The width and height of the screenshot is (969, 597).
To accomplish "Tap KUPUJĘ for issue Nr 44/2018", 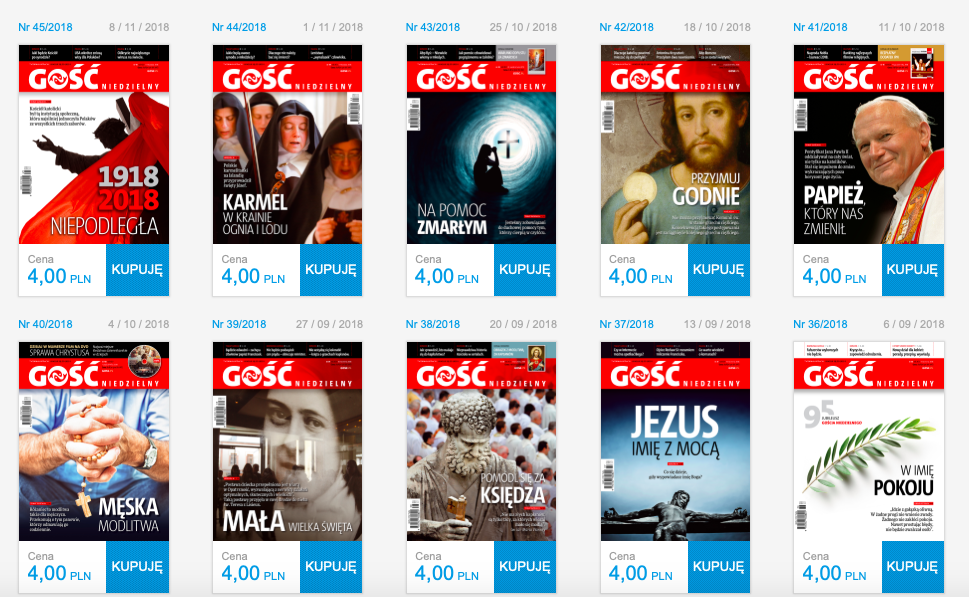I will tap(331, 270).
